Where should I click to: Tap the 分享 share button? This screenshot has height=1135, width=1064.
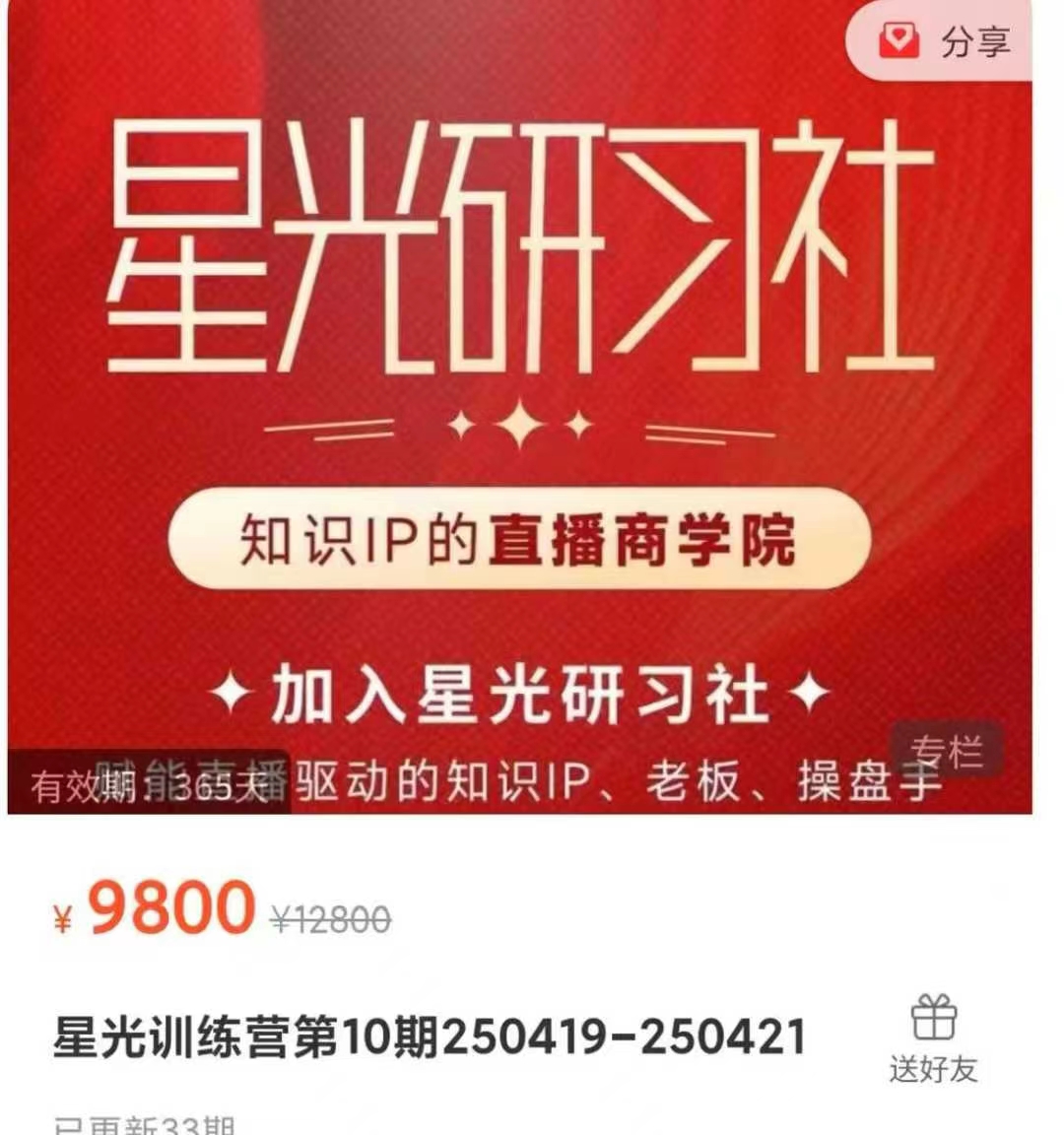pyautogui.click(x=946, y=41)
